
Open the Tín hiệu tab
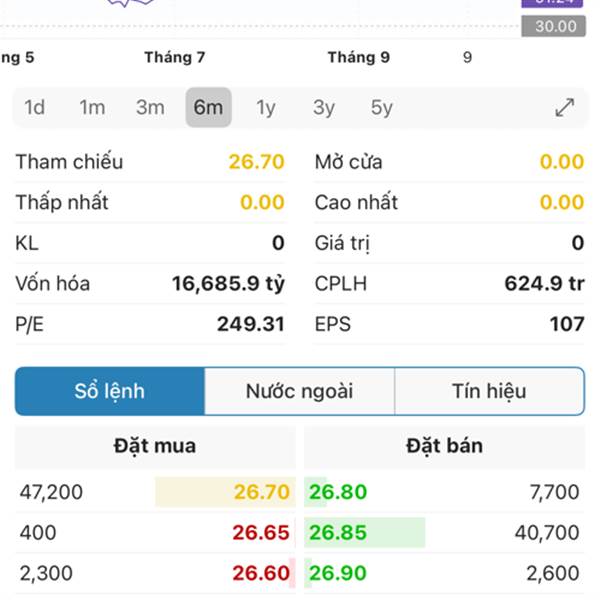(489, 391)
